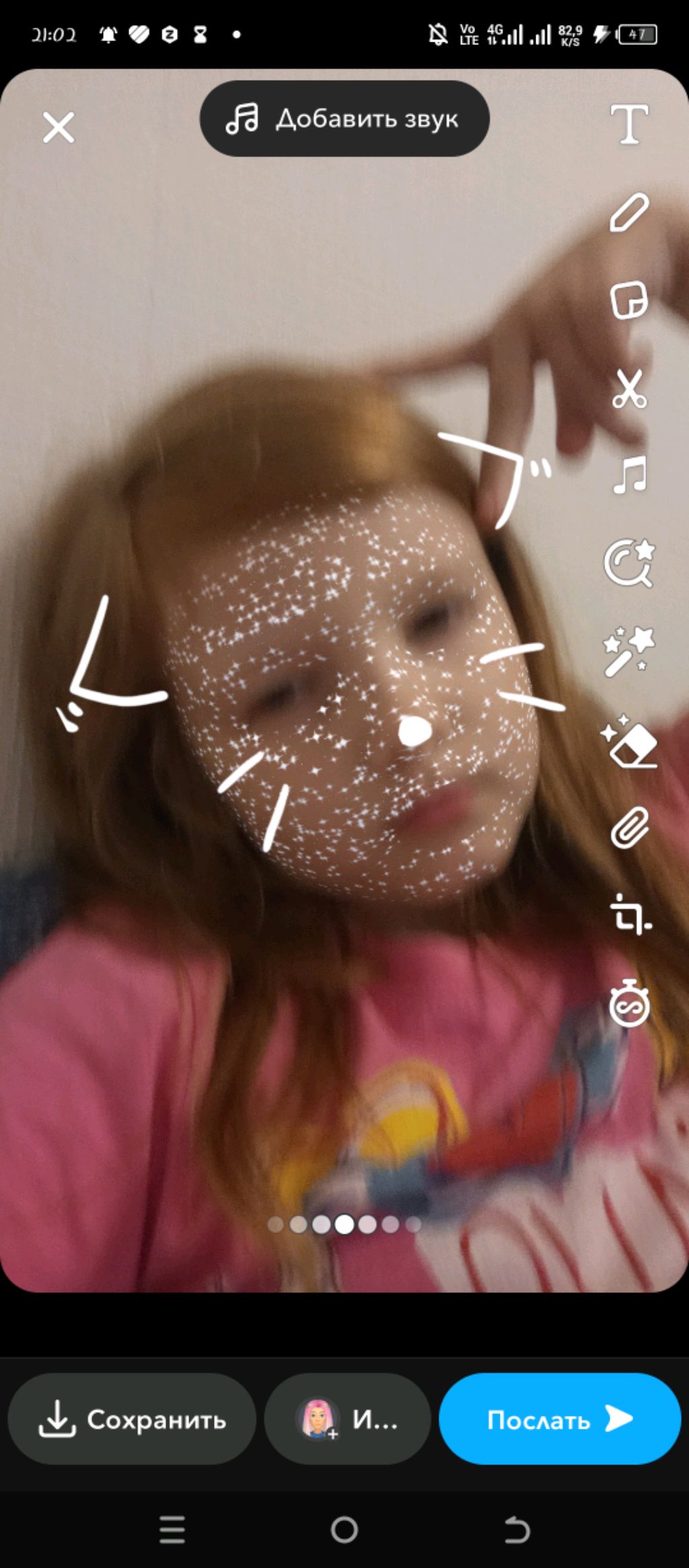Go back using system navigation
689x1568 pixels.
coord(517,1530)
